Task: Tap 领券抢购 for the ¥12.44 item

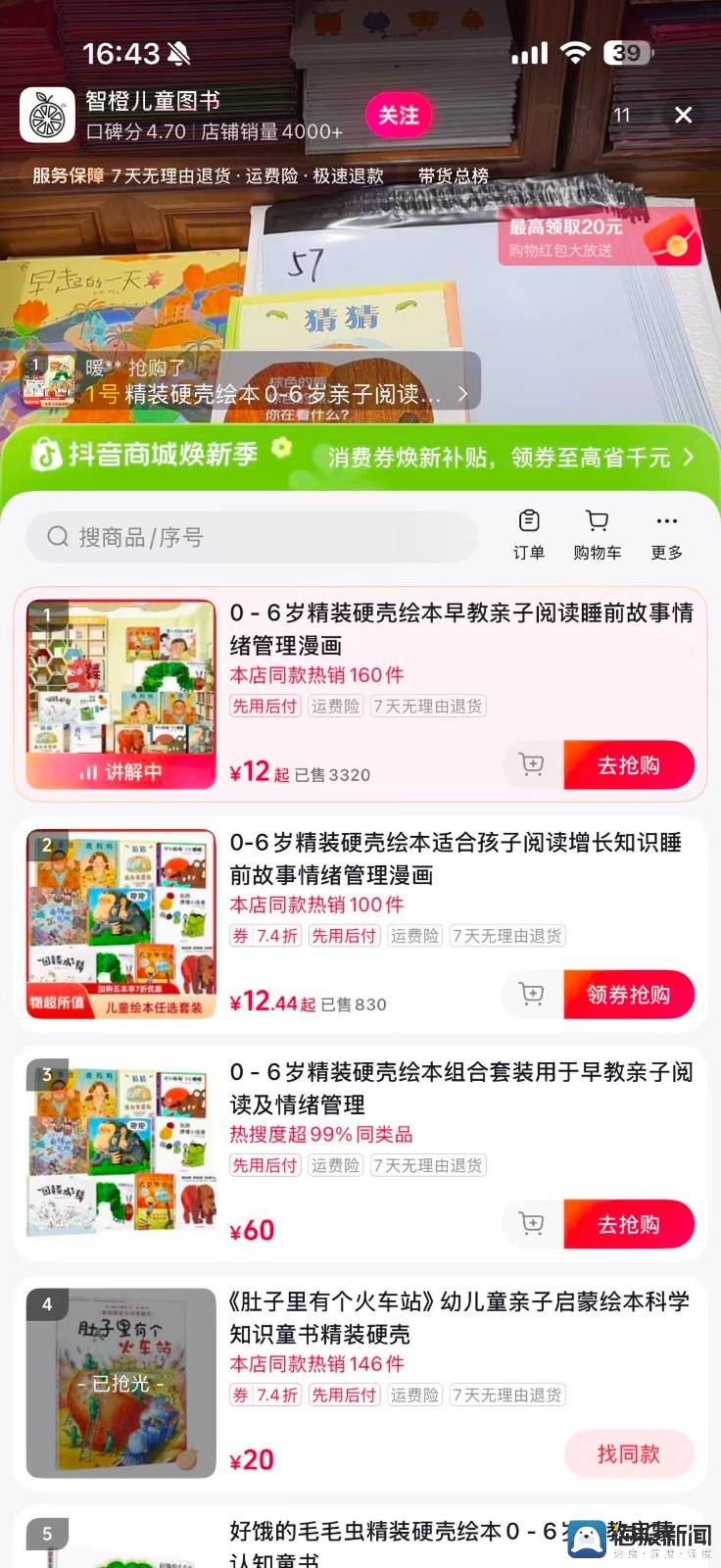Action: click(x=629, y=995)
